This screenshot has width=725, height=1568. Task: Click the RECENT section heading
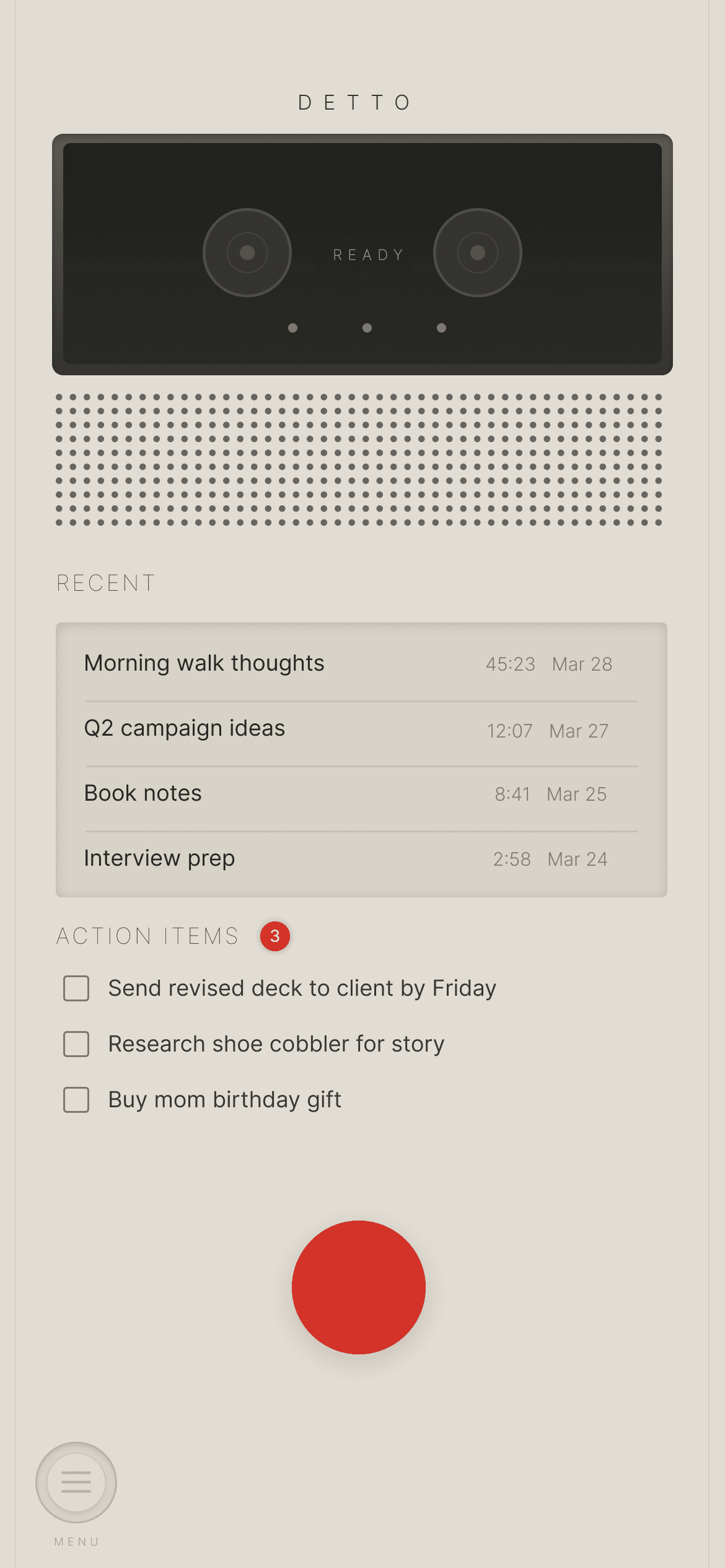(x=106, y=582)
